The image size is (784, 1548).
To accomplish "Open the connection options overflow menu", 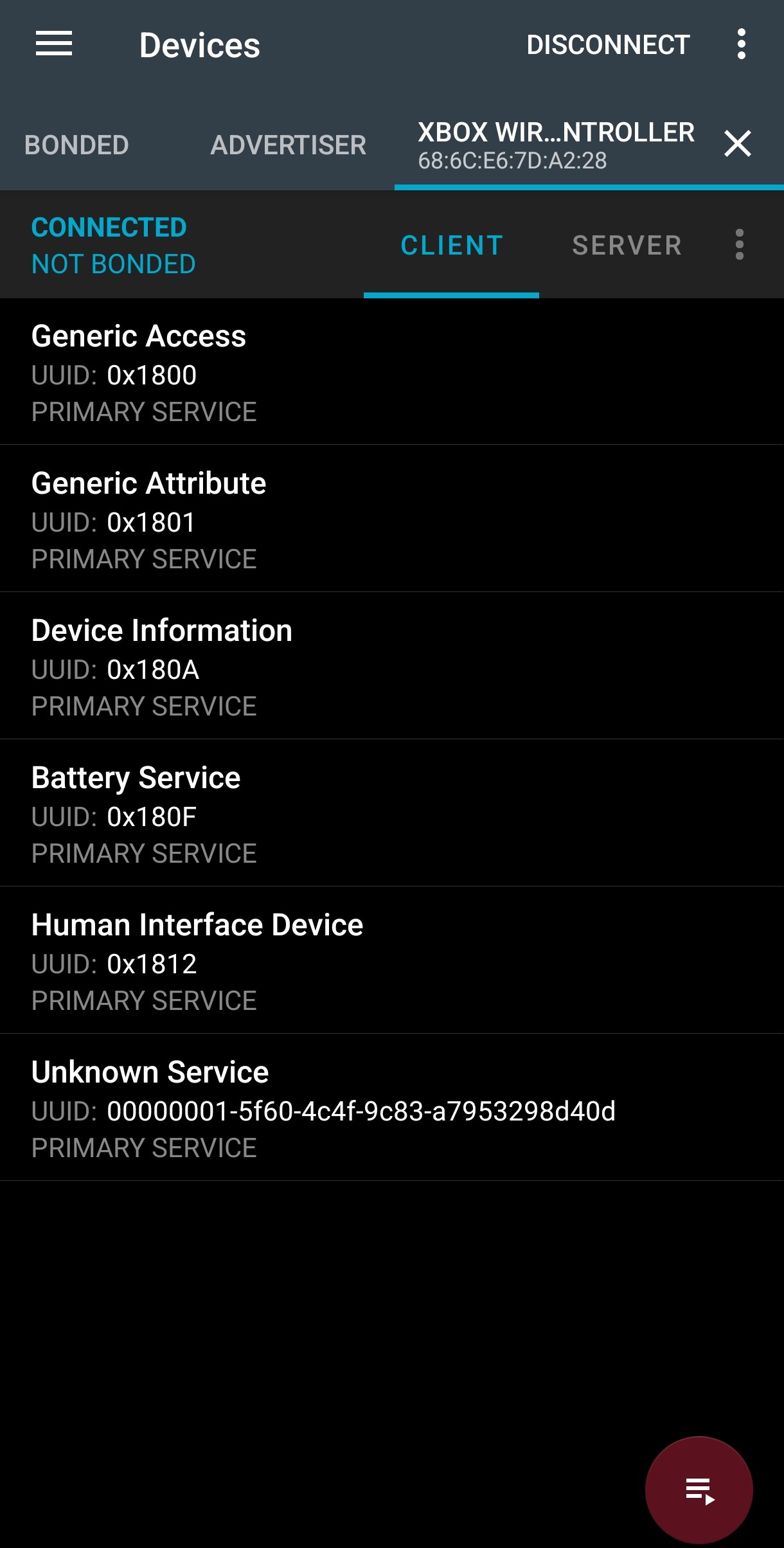I will [740, 245].
